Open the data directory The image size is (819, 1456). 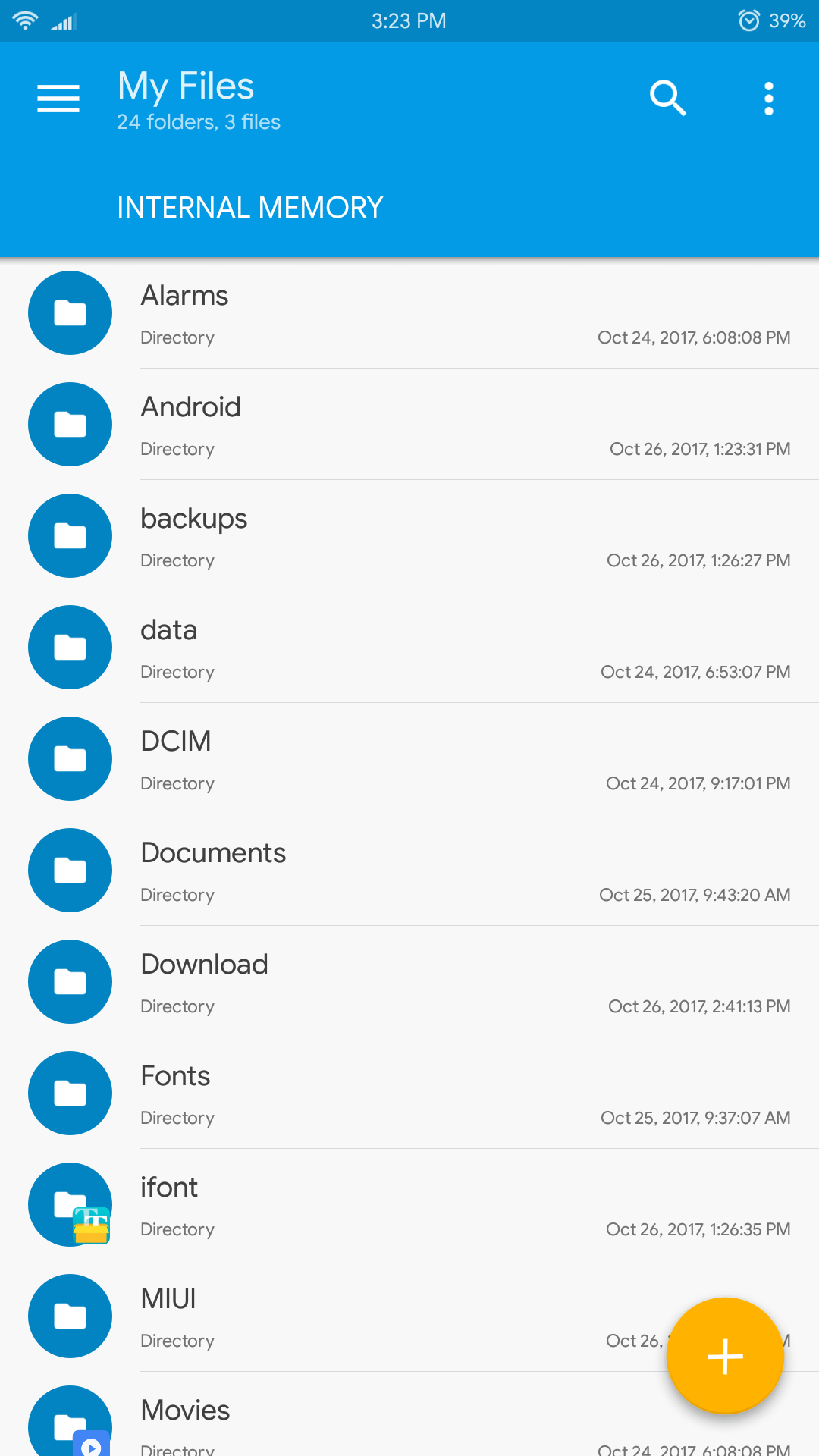(409, 648)
